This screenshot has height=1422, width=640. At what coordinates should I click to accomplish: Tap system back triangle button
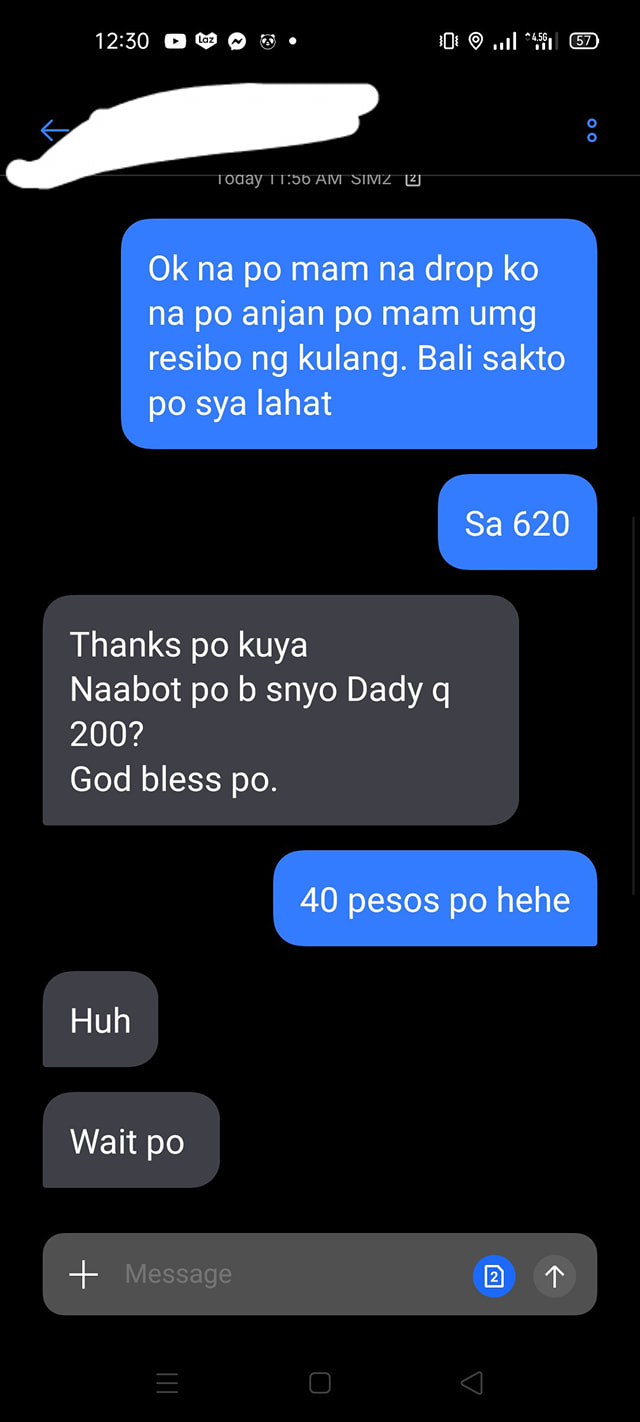[x=472, y=1383]
